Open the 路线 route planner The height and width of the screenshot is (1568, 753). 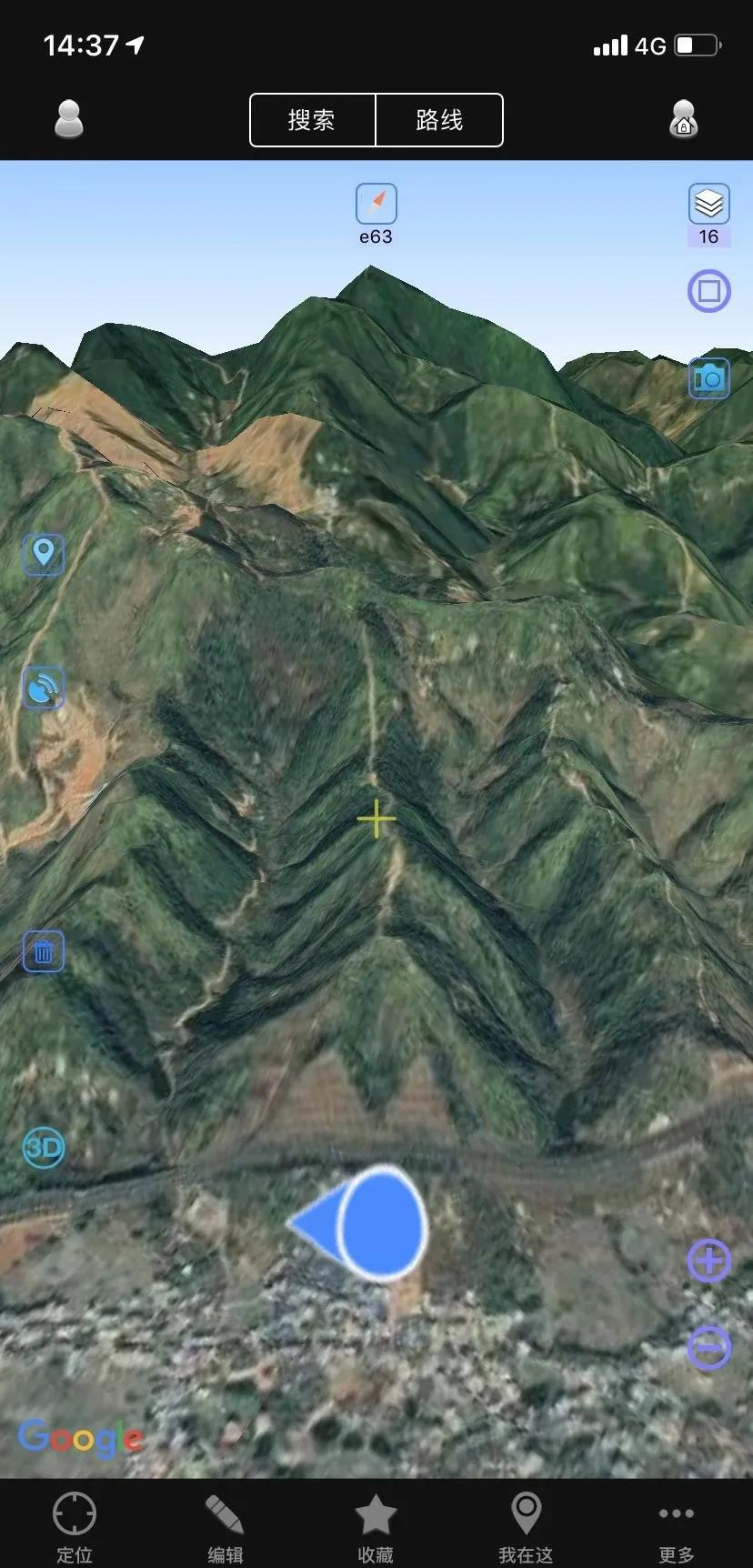(439, 120)
